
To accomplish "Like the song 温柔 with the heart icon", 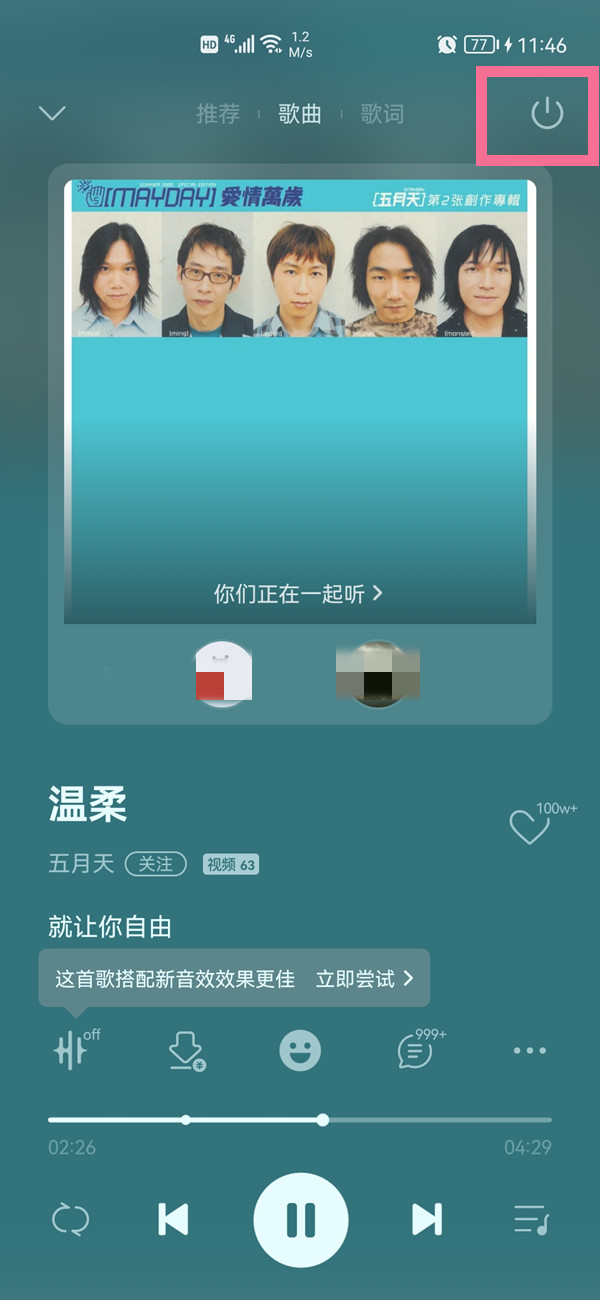I will pyautogui.click(x=529, y=827).
